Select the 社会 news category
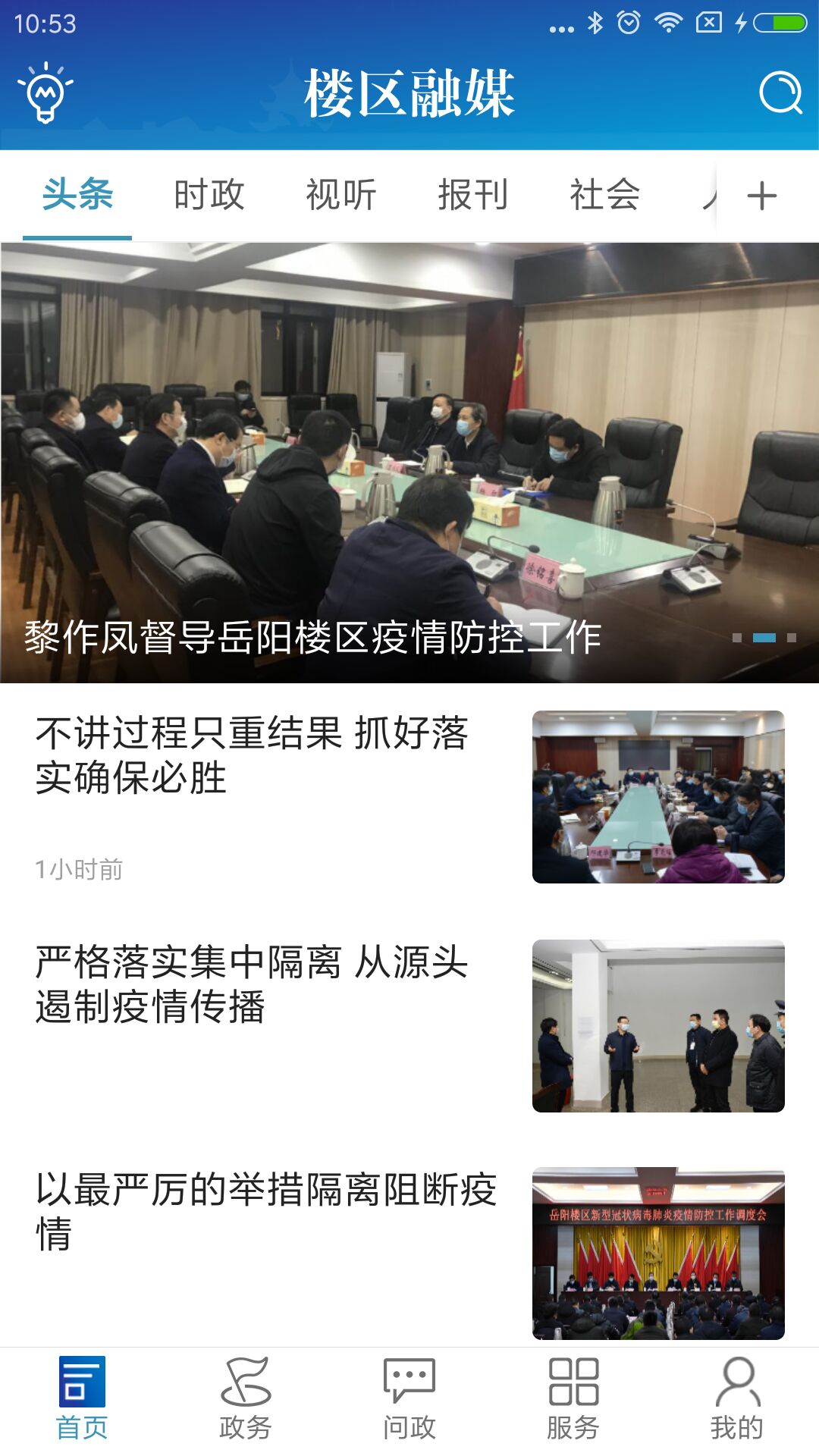This screenshot has height=1456, width=819. pyautogui.click(x=603, y=196)
